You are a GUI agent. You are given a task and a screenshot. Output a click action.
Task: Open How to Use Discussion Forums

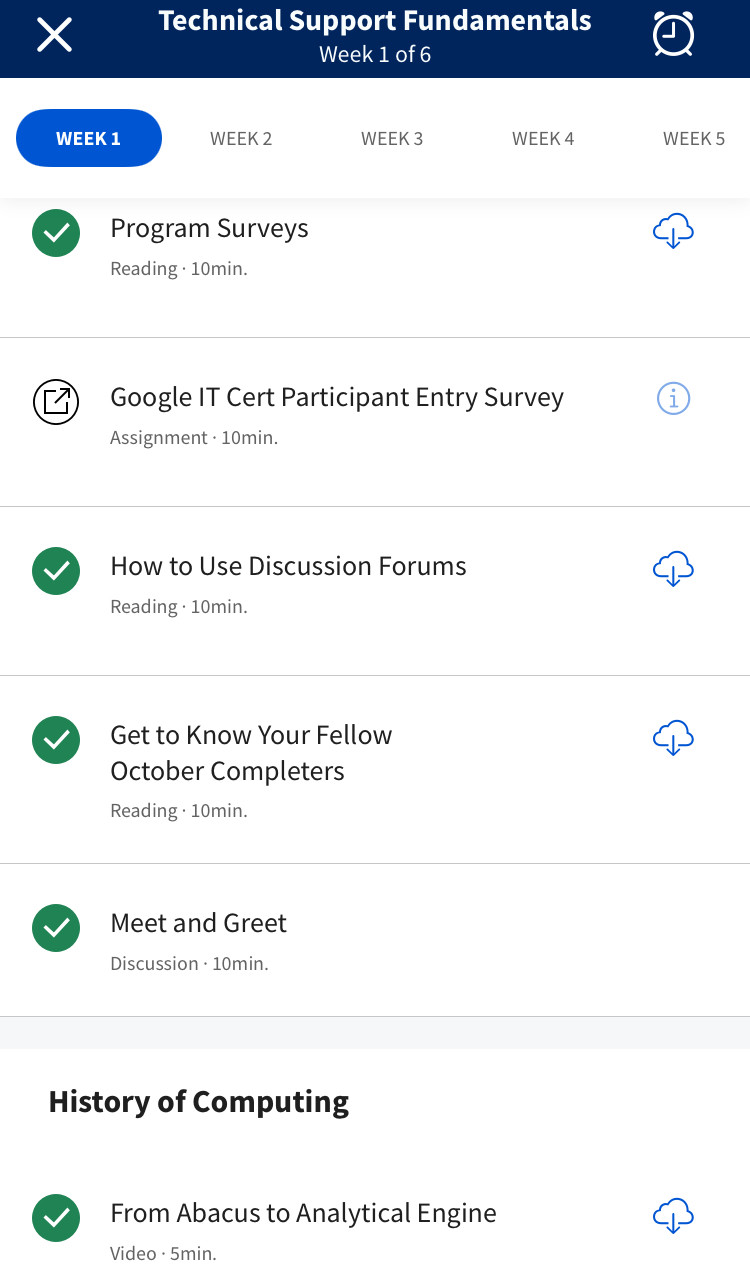click(375, 591)
